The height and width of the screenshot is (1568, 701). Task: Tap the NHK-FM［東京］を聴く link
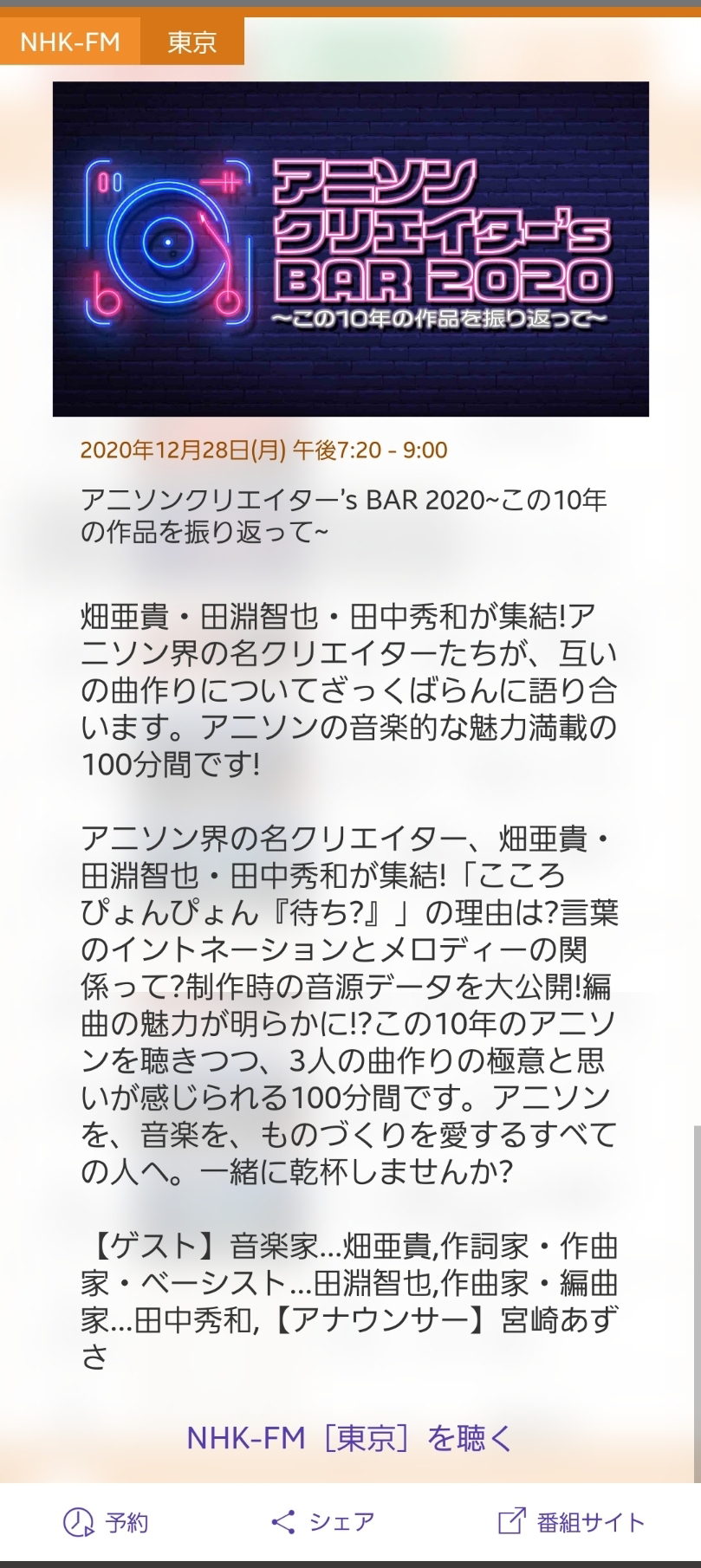[349, 1438]
